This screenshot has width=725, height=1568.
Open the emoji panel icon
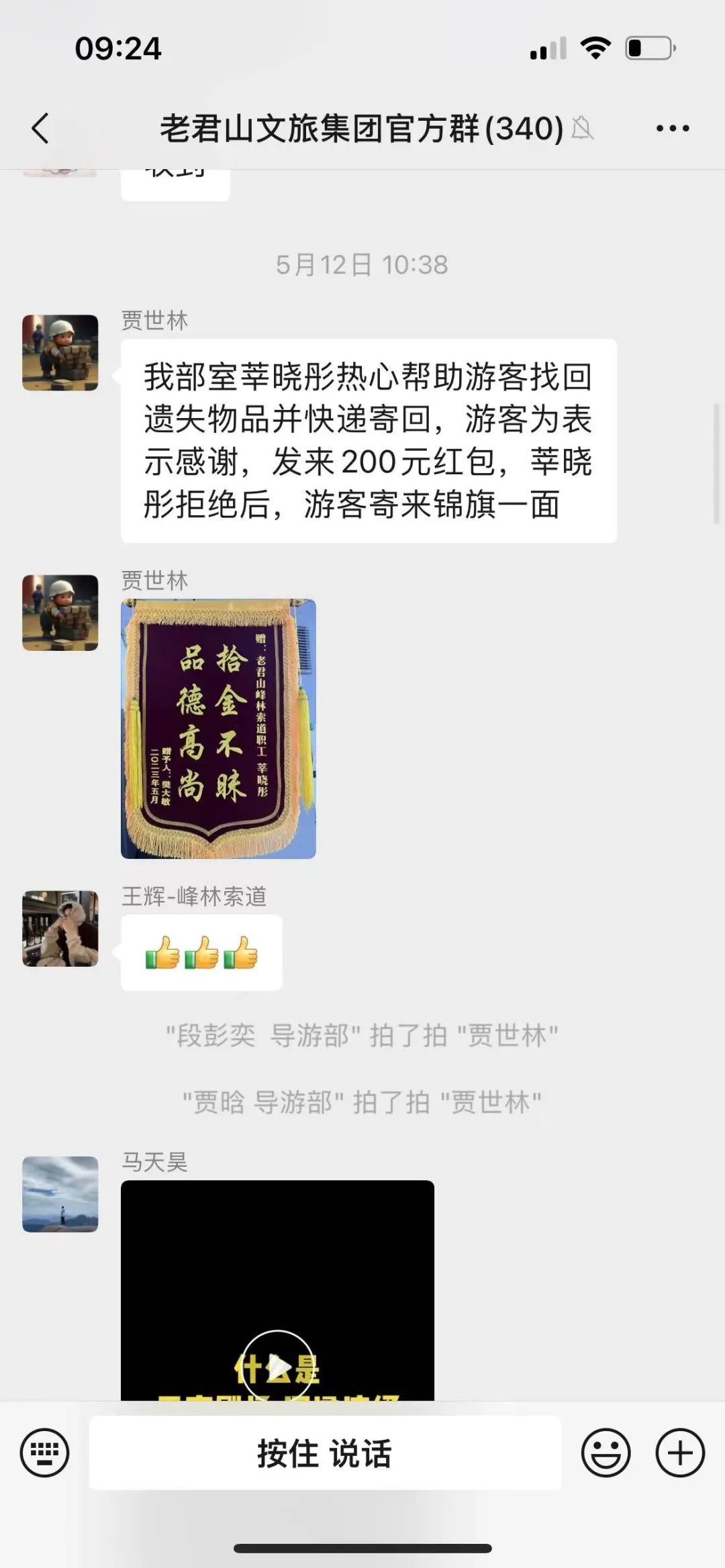(606, 1451)
